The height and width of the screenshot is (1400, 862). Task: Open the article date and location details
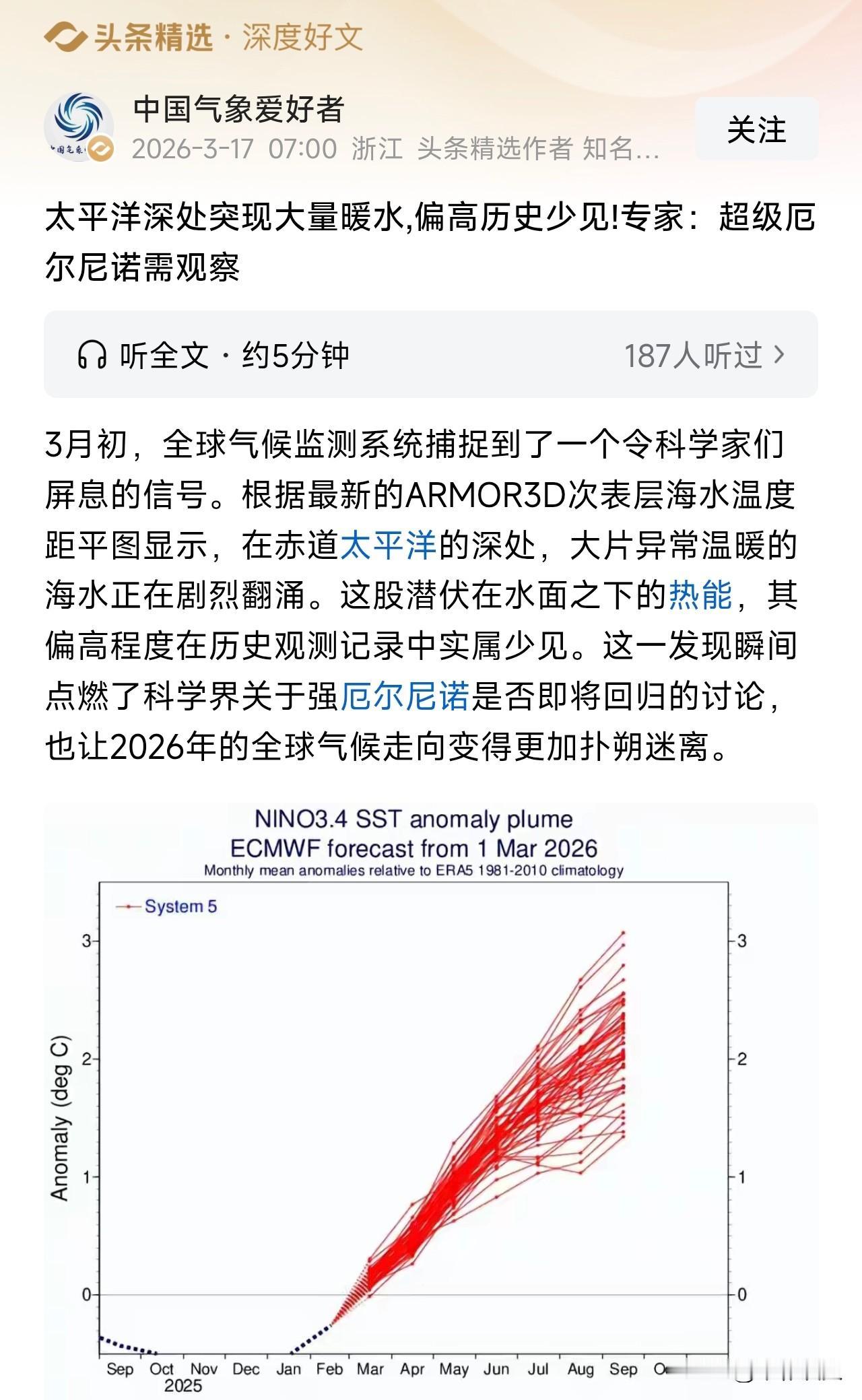coord(236,149)
